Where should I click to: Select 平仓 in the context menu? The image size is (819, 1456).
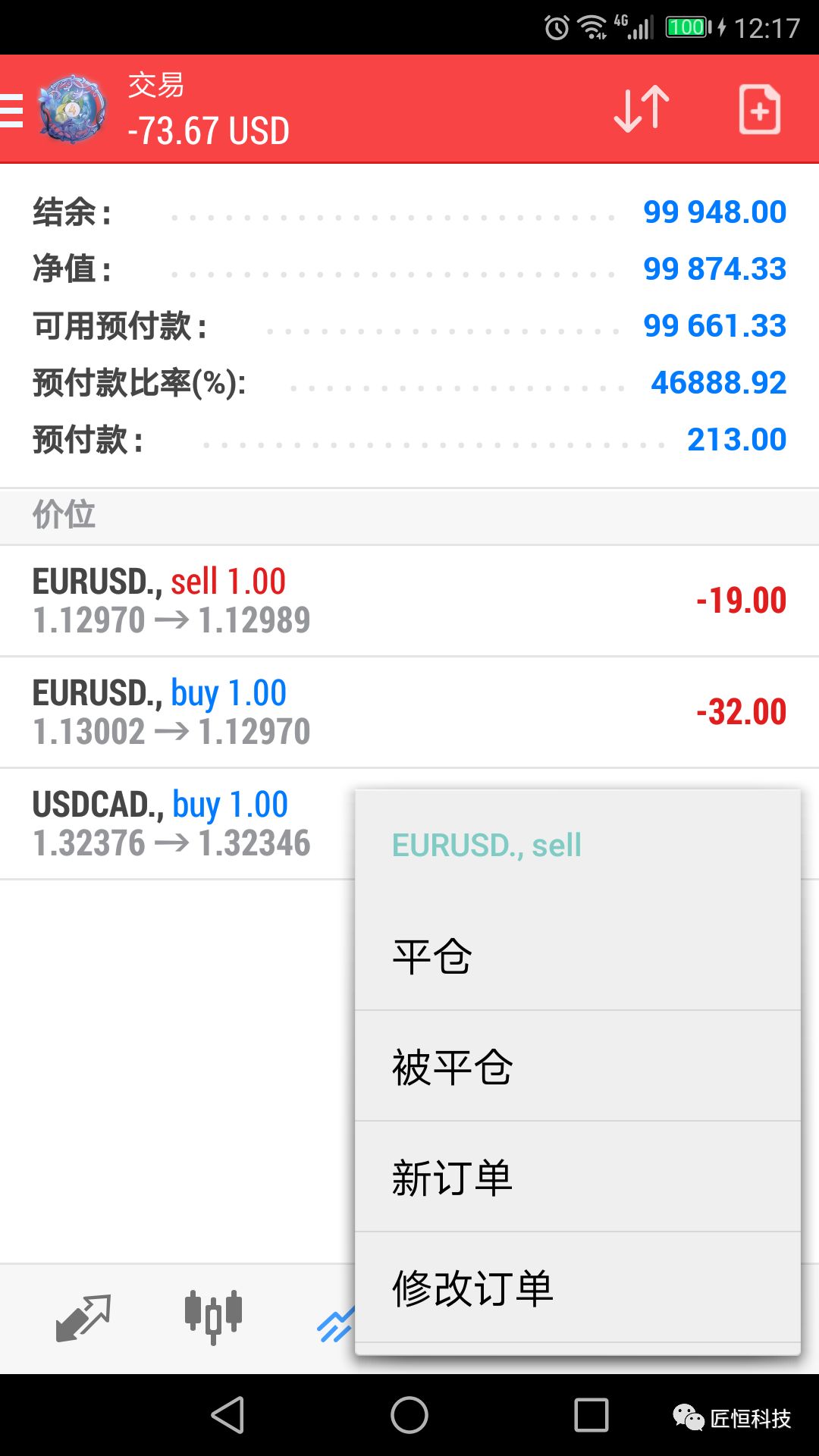pos(576,956)
